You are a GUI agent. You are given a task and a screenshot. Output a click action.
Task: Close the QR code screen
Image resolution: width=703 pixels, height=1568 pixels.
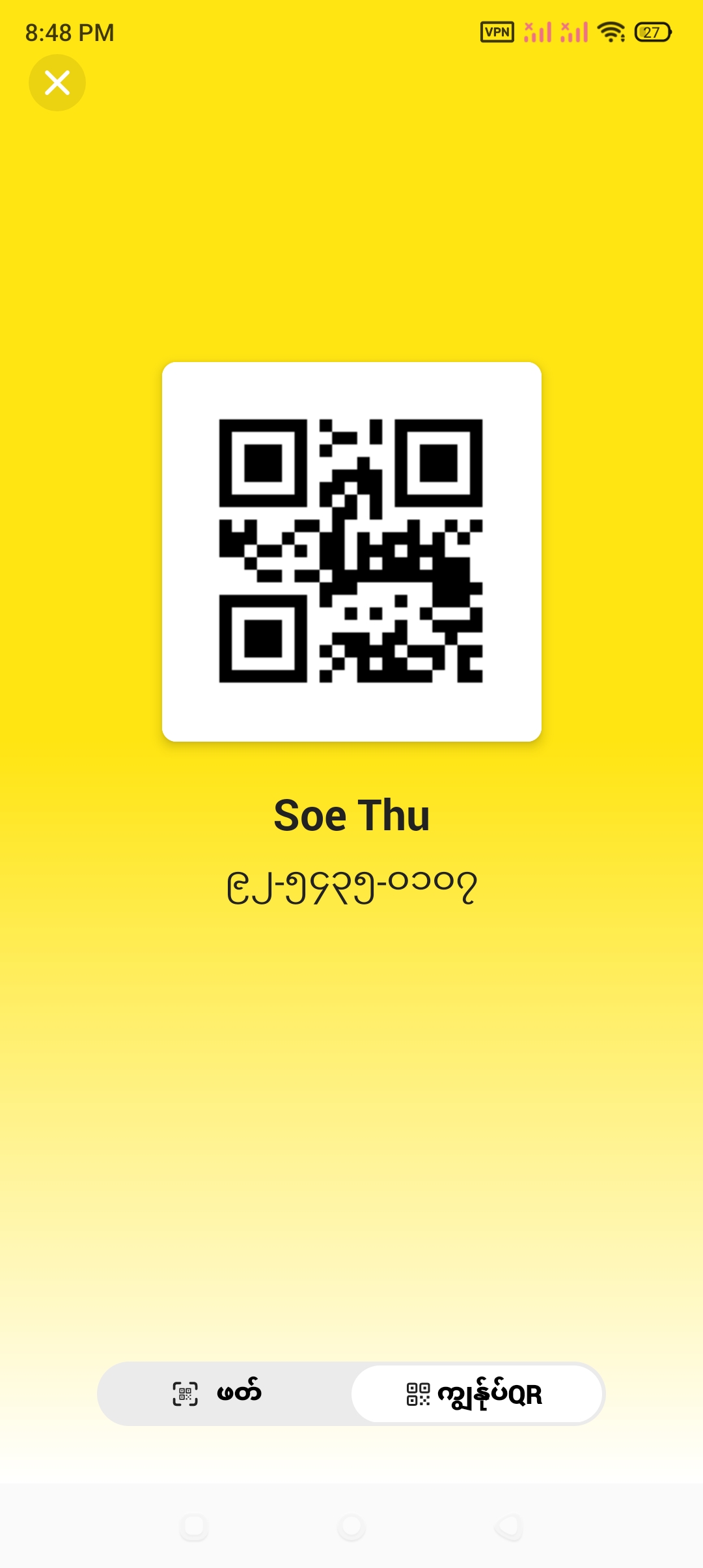click(x=57, y=83)
